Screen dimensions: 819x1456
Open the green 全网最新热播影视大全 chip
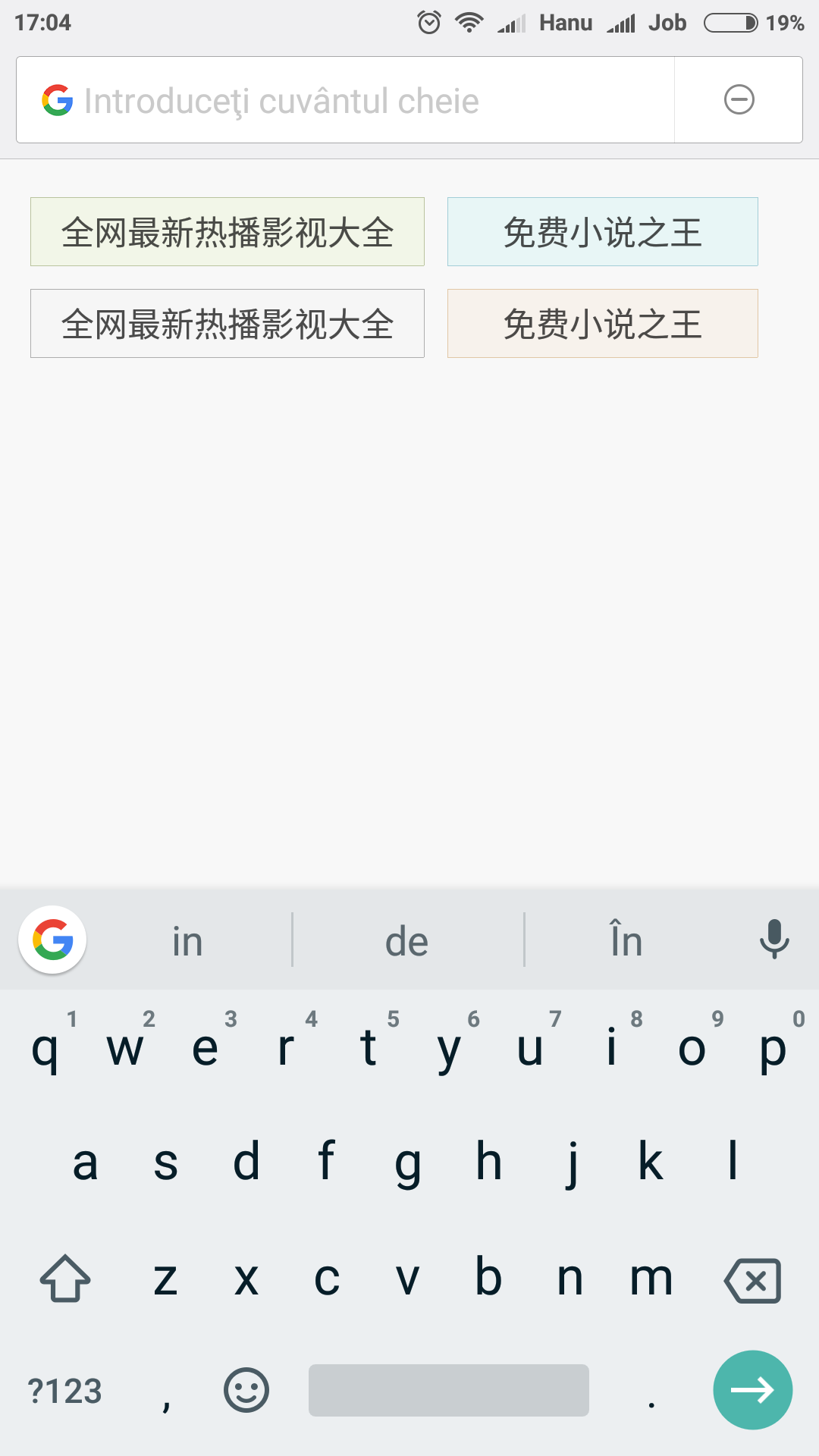point(227,232)
